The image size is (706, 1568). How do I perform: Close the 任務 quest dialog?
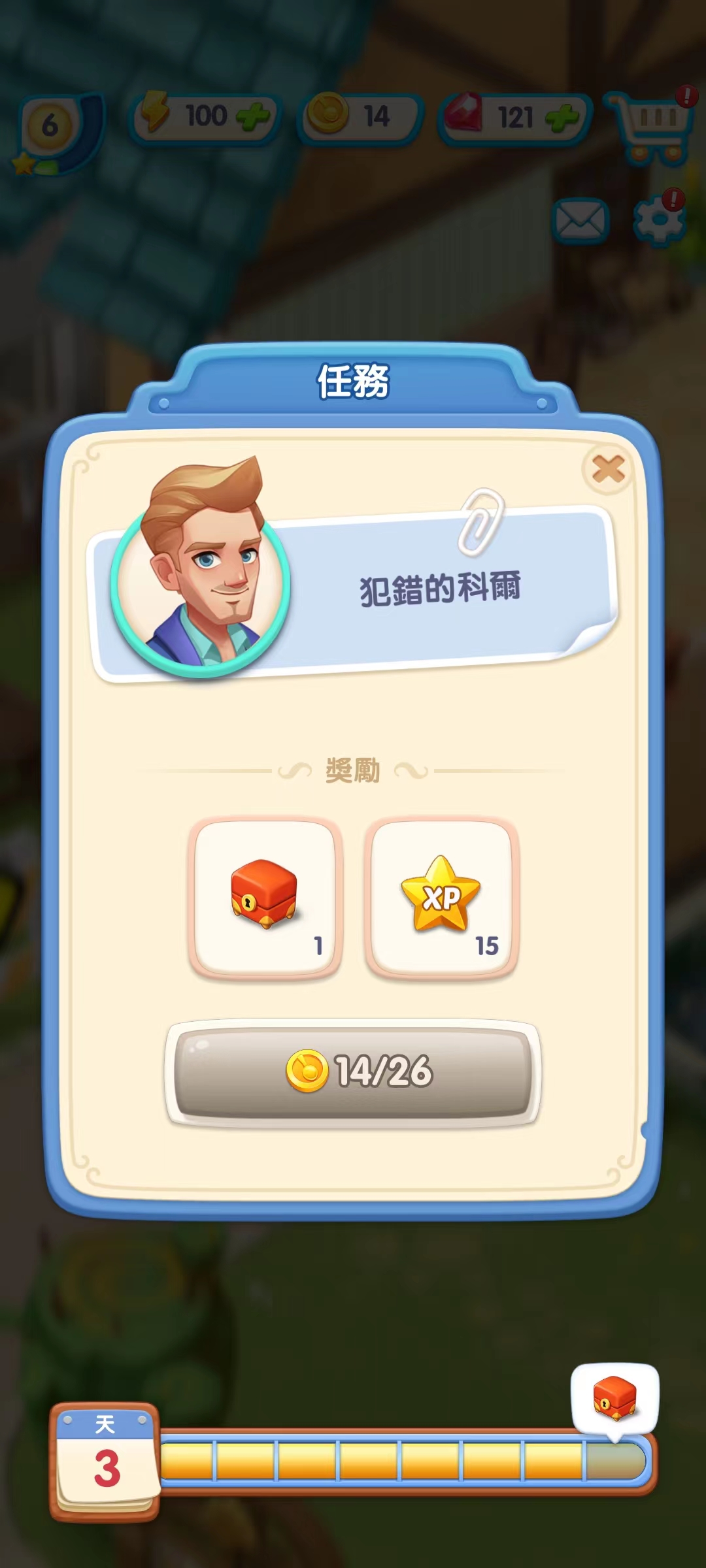pos(607,469)
